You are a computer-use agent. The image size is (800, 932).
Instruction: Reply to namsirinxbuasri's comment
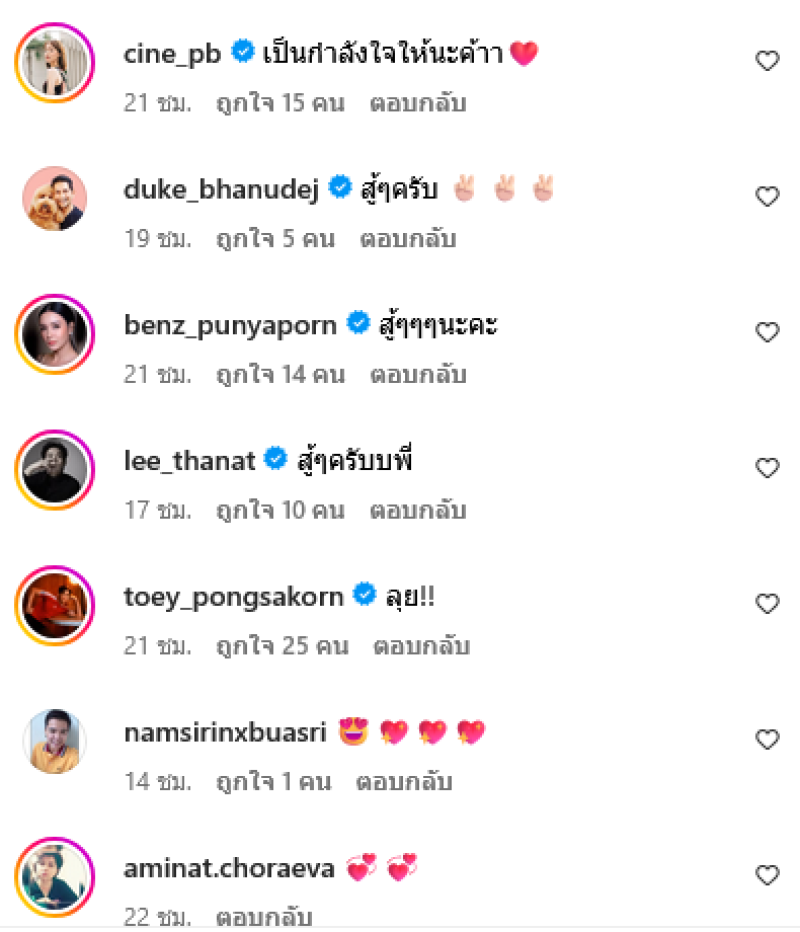click(x=404, y=781)
